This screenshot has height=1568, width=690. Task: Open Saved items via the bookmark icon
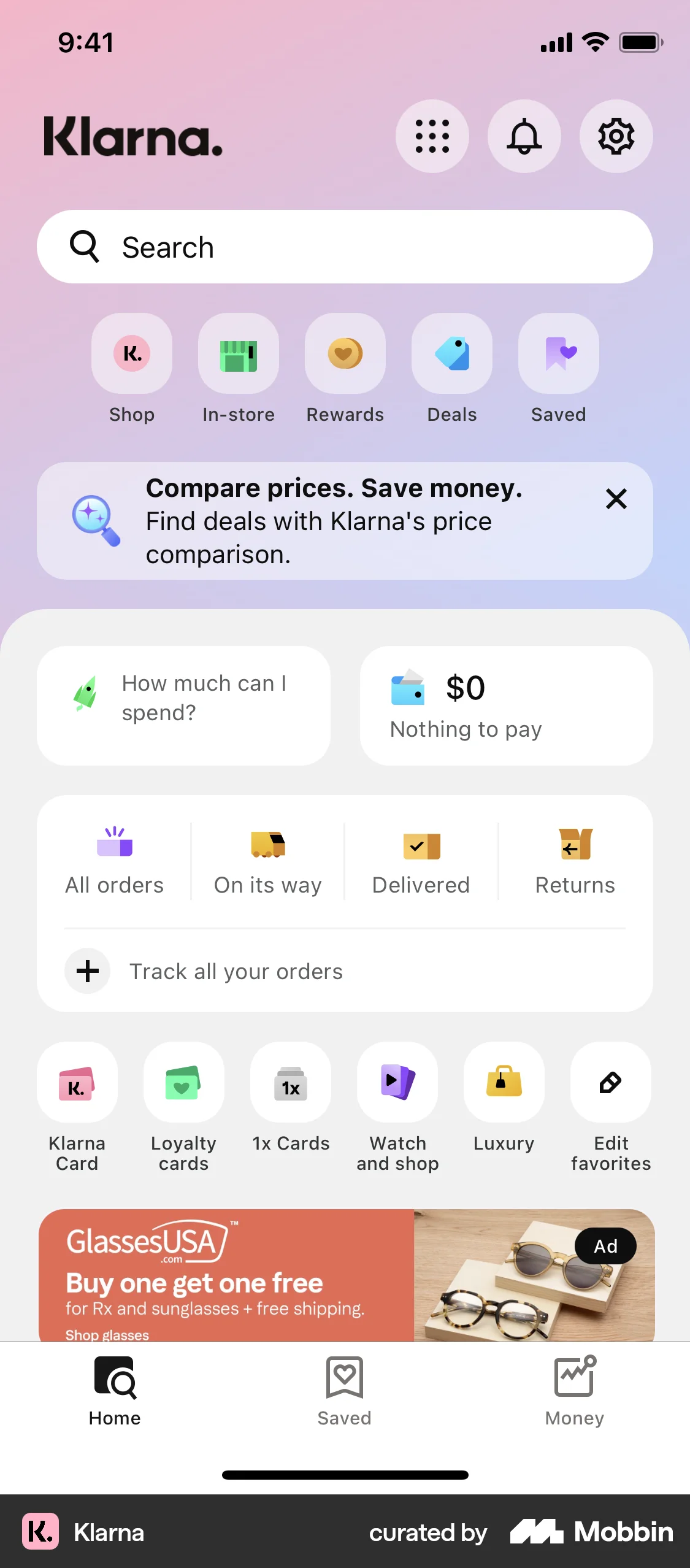pyautogui.click(x=558, y=354)
